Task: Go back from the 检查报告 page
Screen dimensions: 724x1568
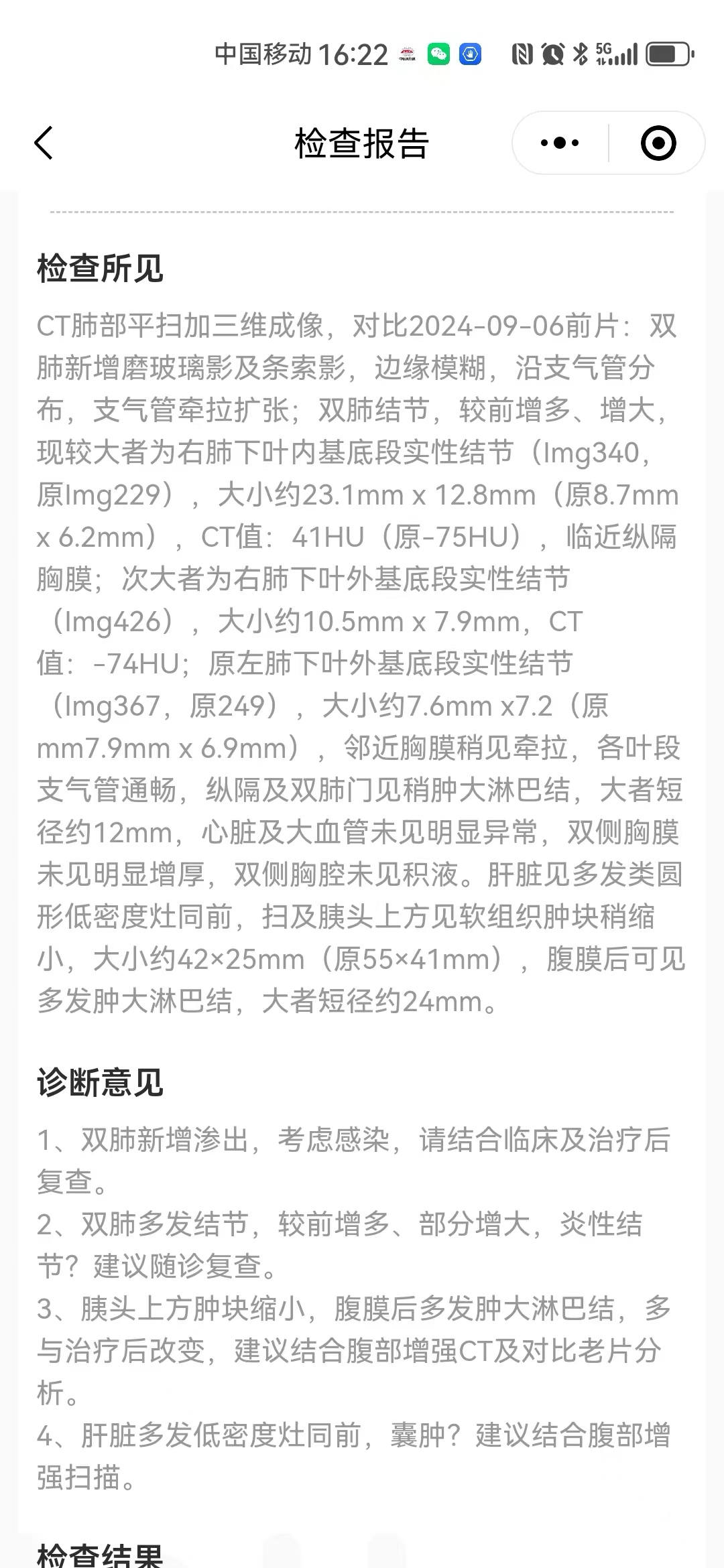Action: coord(44,143)
